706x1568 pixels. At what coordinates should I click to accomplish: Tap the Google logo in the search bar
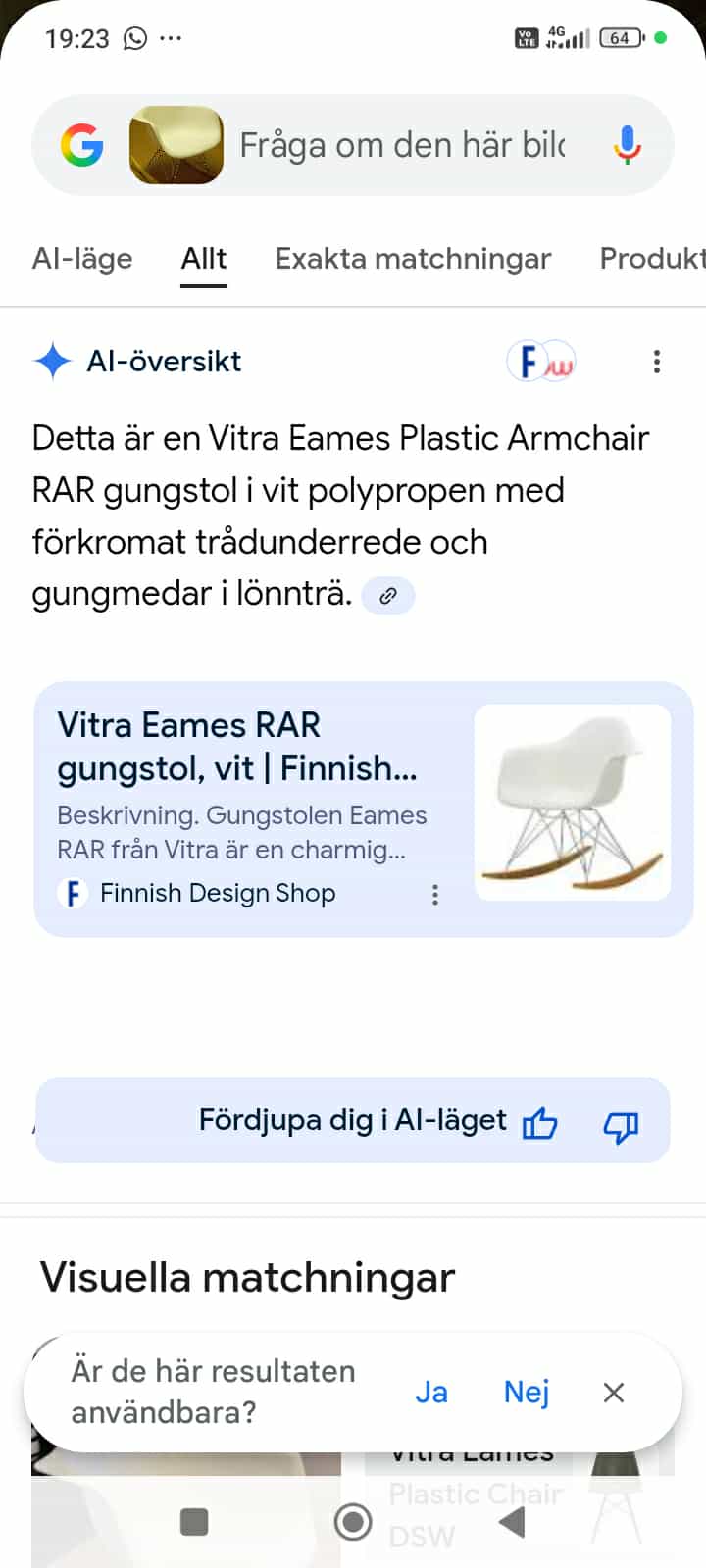click(82, 146)
